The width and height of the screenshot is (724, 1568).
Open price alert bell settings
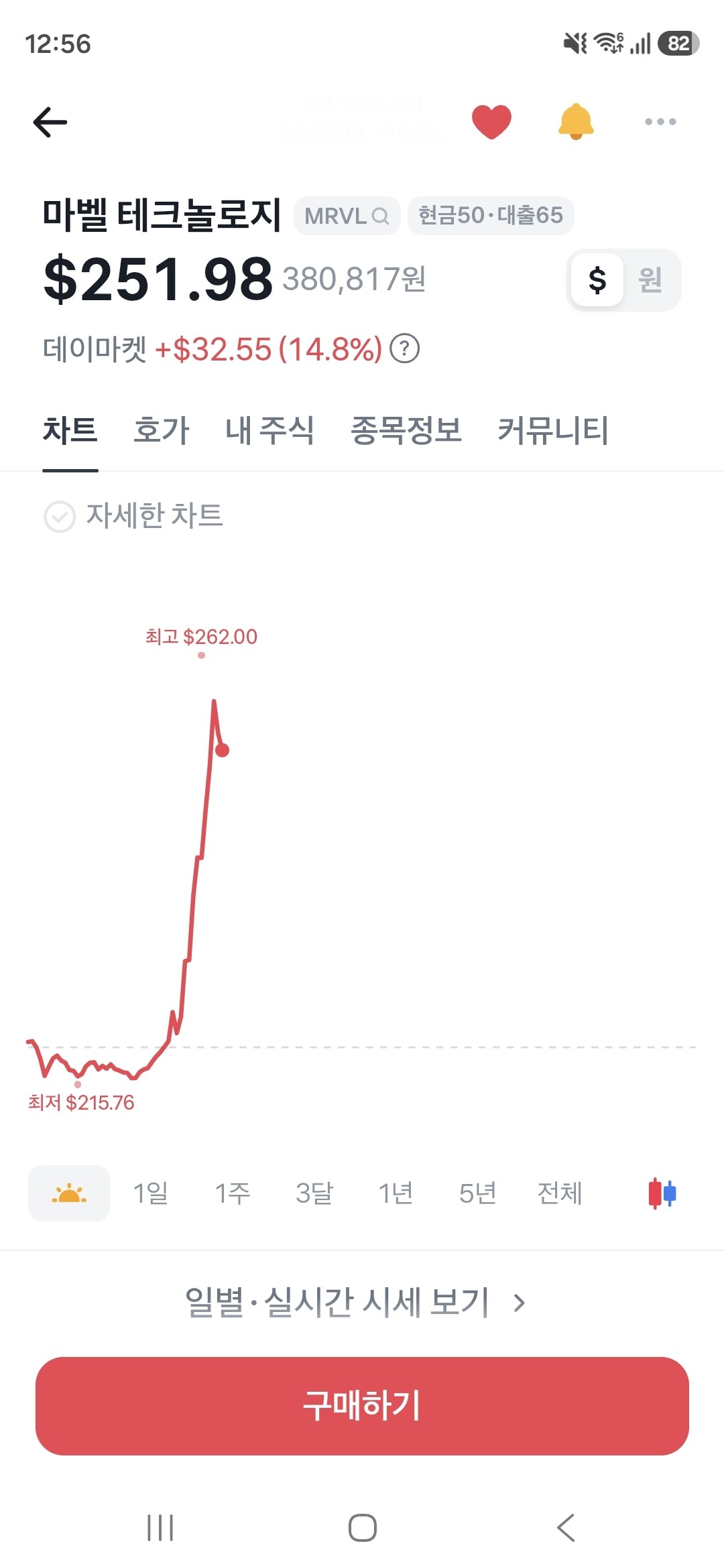(x=576, y=122)
